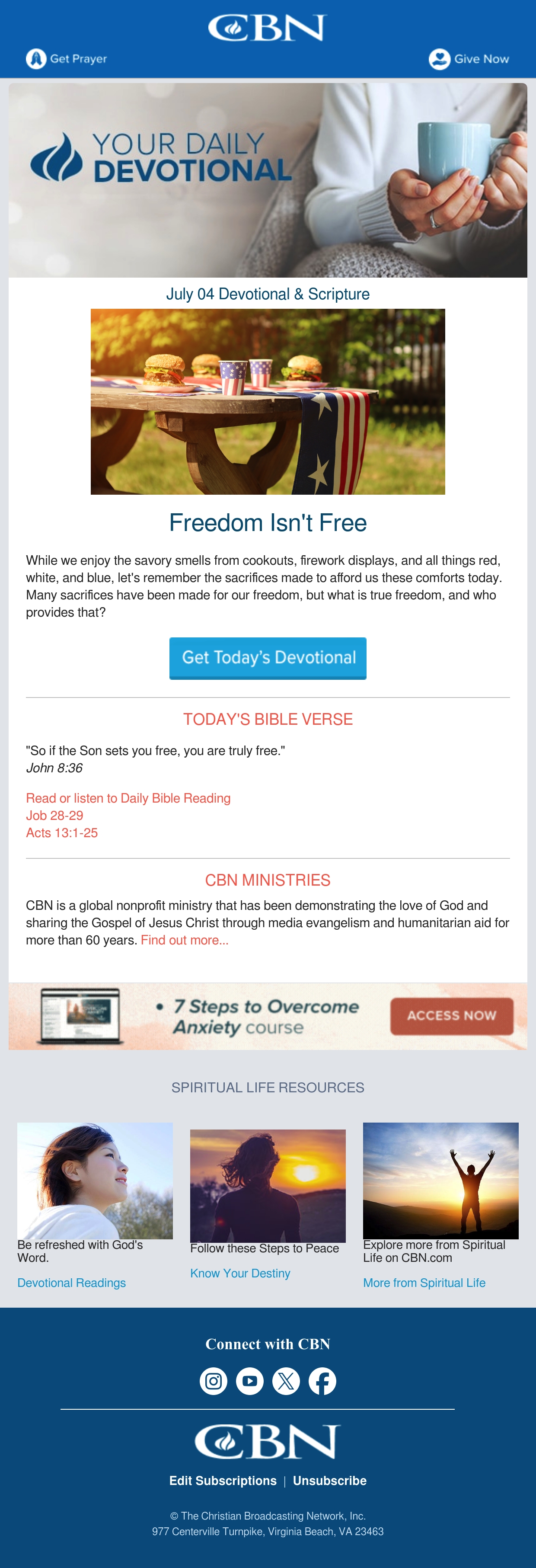
Task: Tap the Unsubscribe link
Action: point(330,1480)
